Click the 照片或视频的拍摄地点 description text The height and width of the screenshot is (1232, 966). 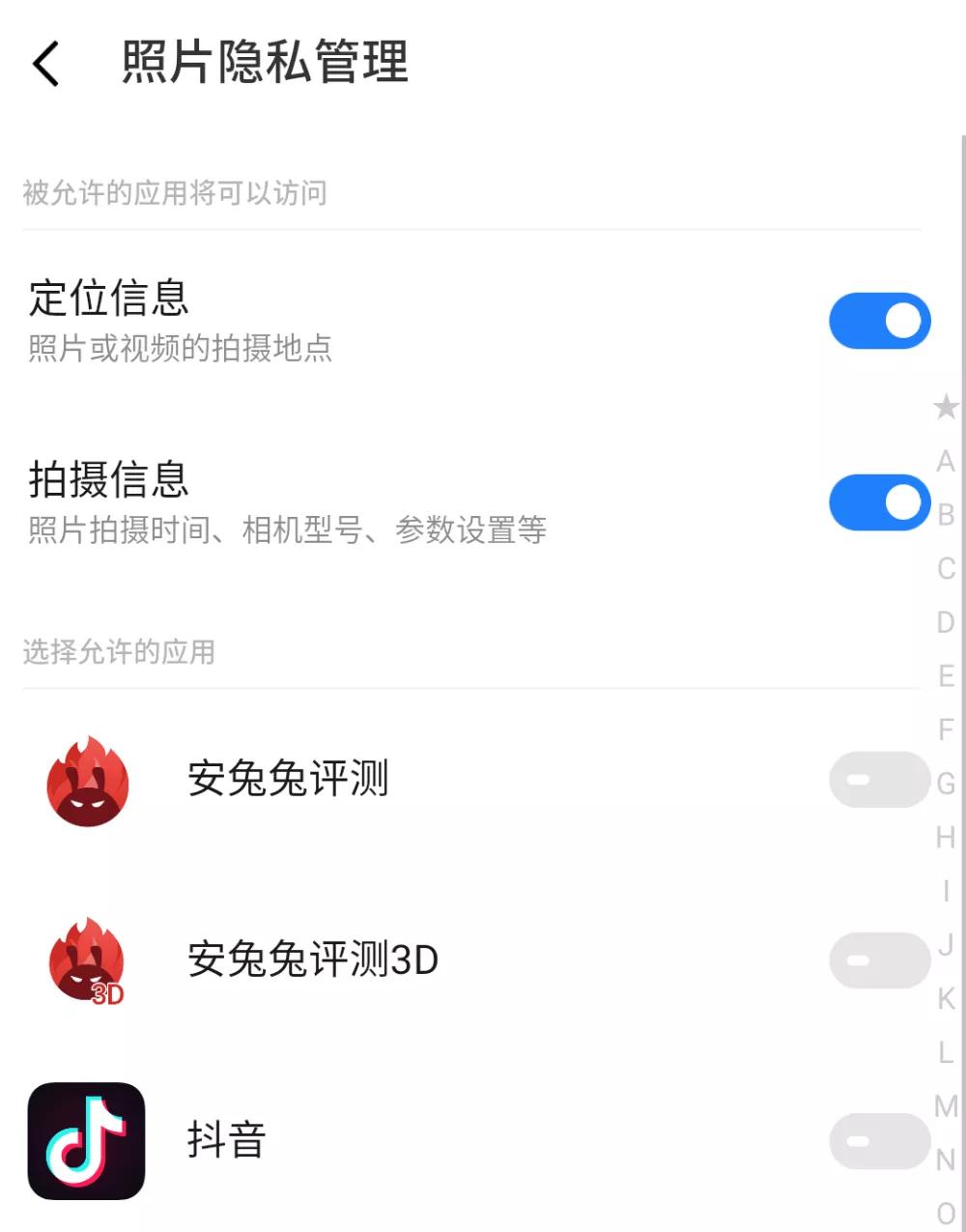pyautogui.click(x=179, y=350)
